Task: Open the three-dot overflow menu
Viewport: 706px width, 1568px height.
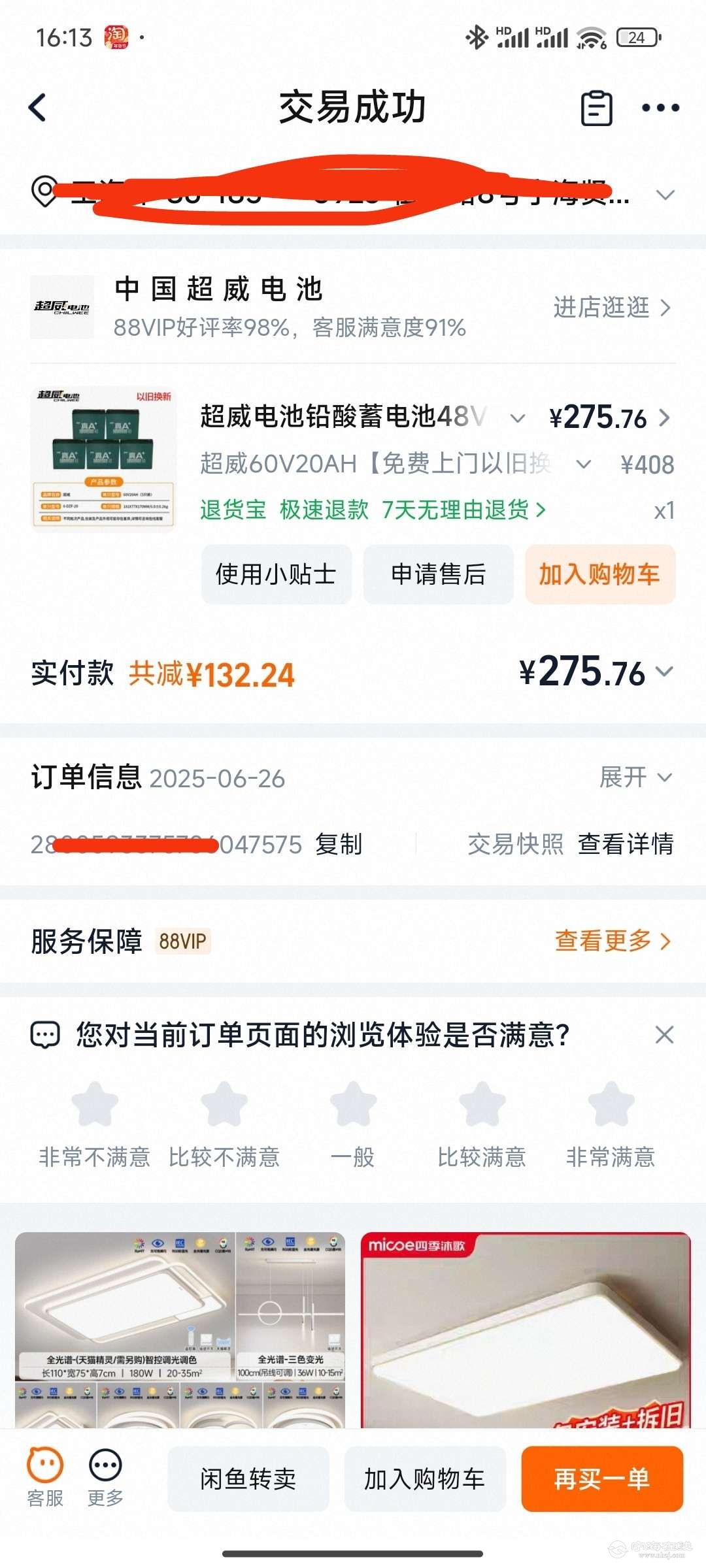Action: click(660, 108)
